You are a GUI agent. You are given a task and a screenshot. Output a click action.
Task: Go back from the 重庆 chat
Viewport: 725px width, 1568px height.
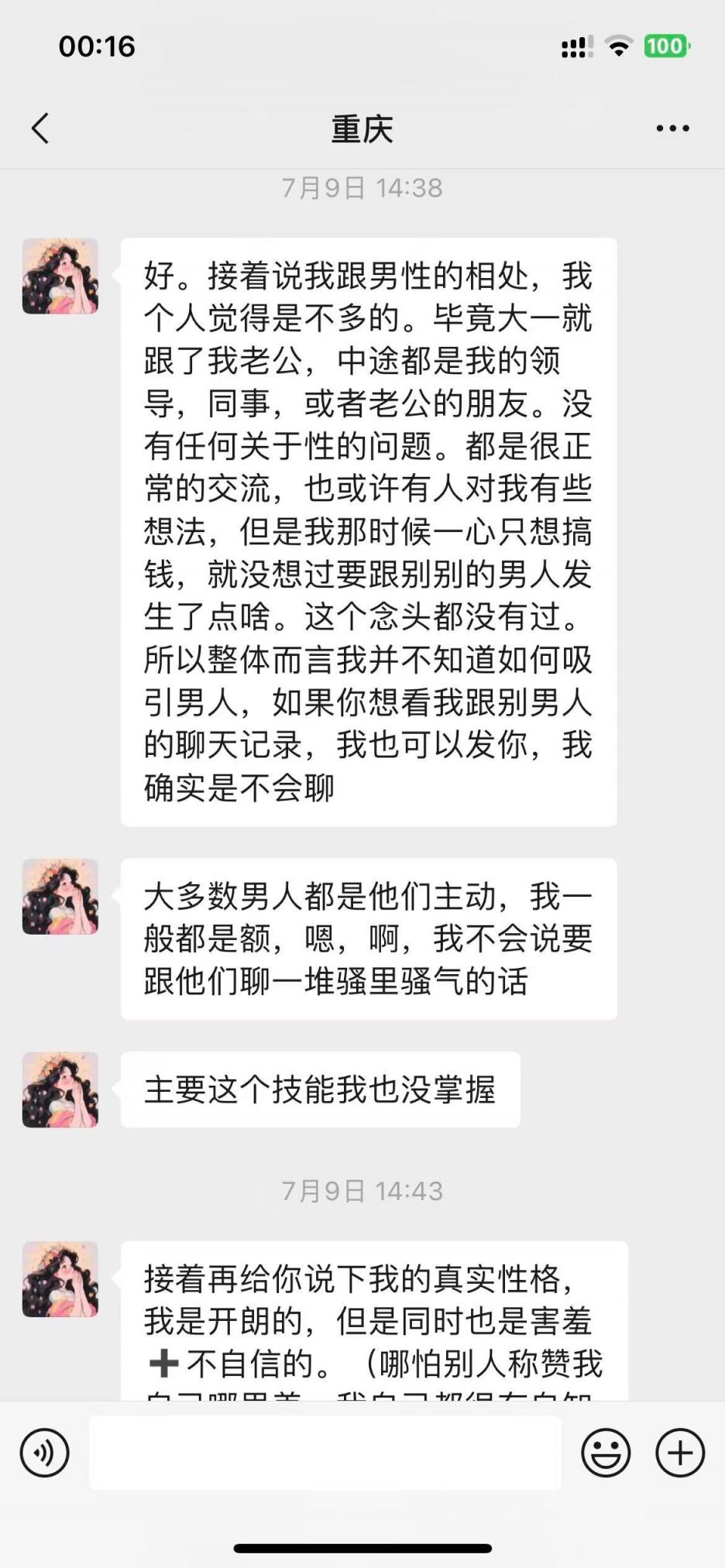41,129
